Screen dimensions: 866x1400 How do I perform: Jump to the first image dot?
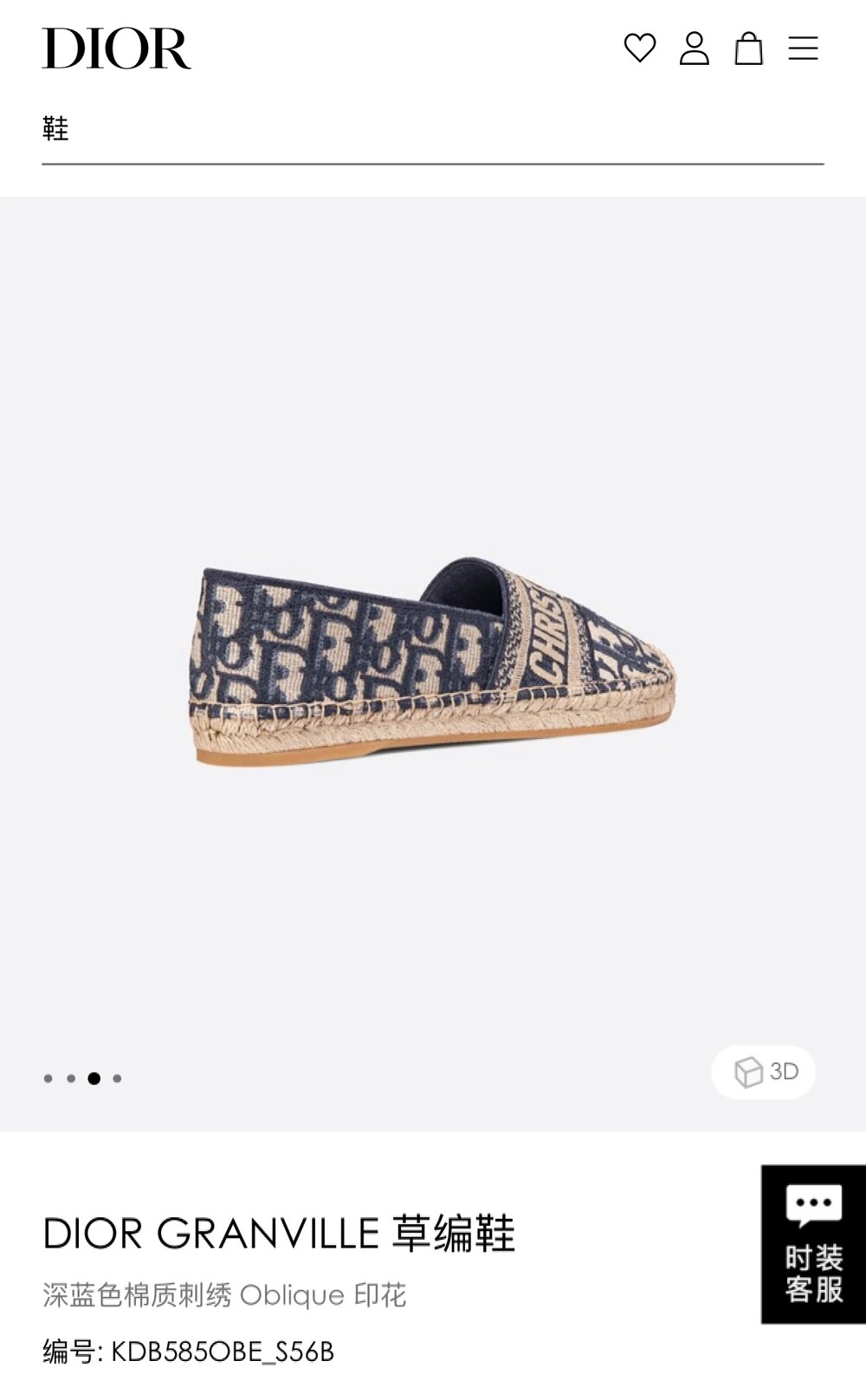click(x=48, y=1079)
